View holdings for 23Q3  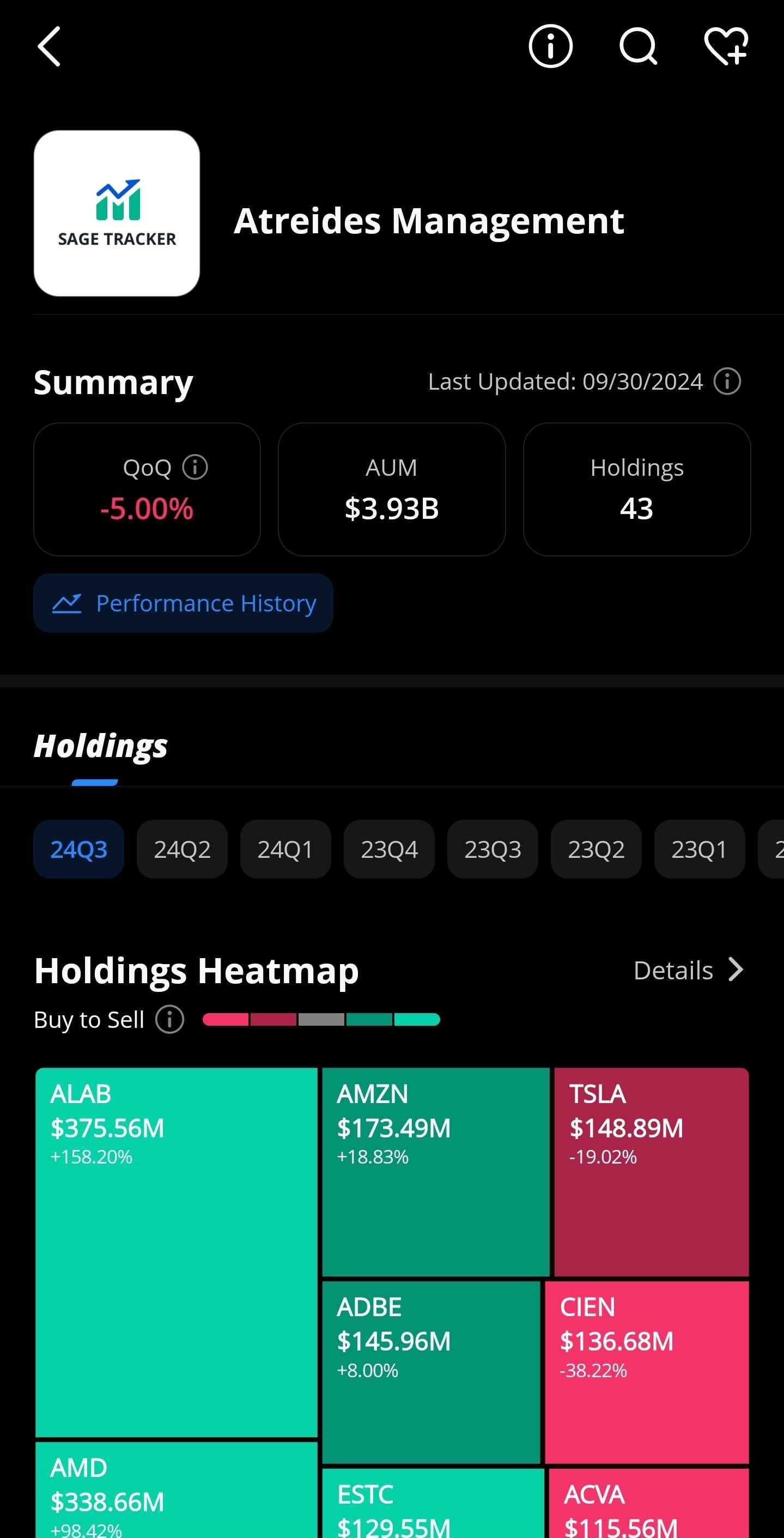pos(492,849)
